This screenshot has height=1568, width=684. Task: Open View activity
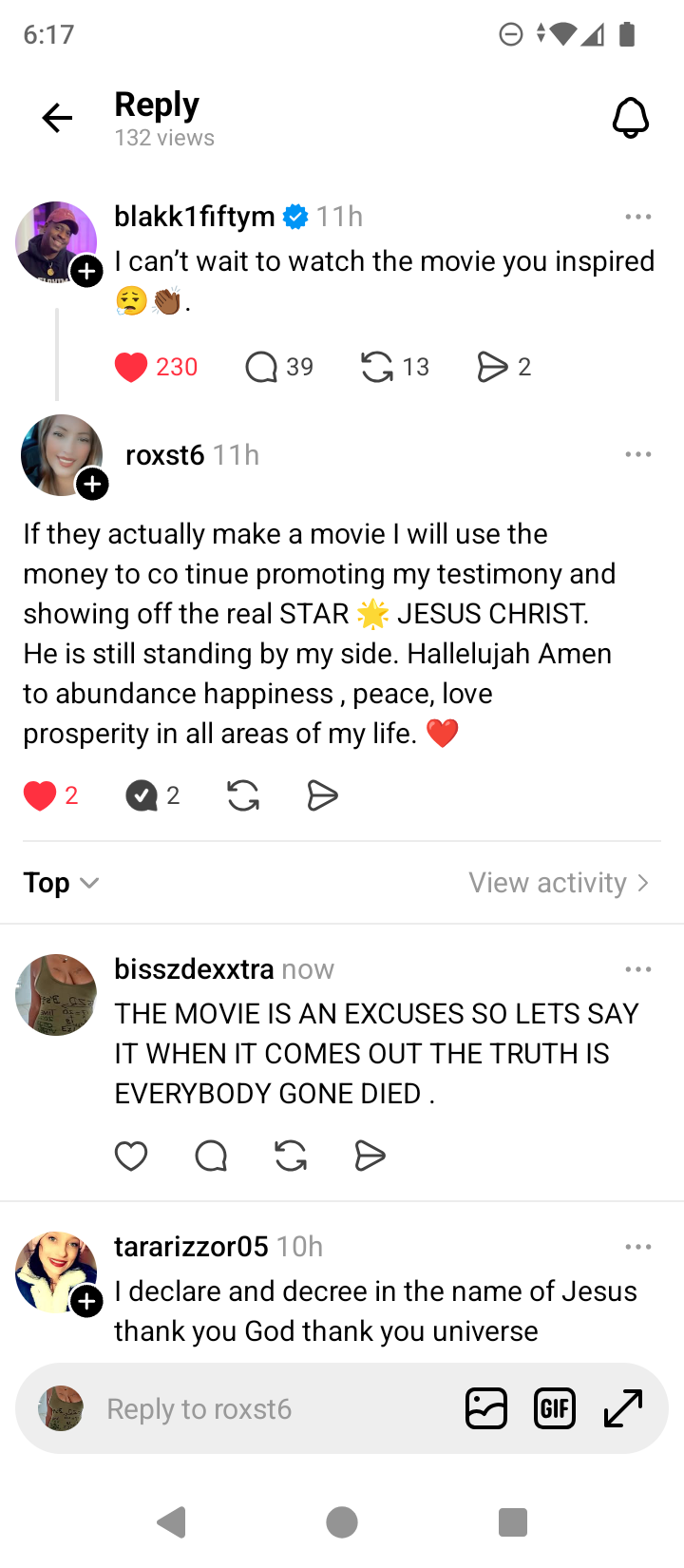point(559,883)
